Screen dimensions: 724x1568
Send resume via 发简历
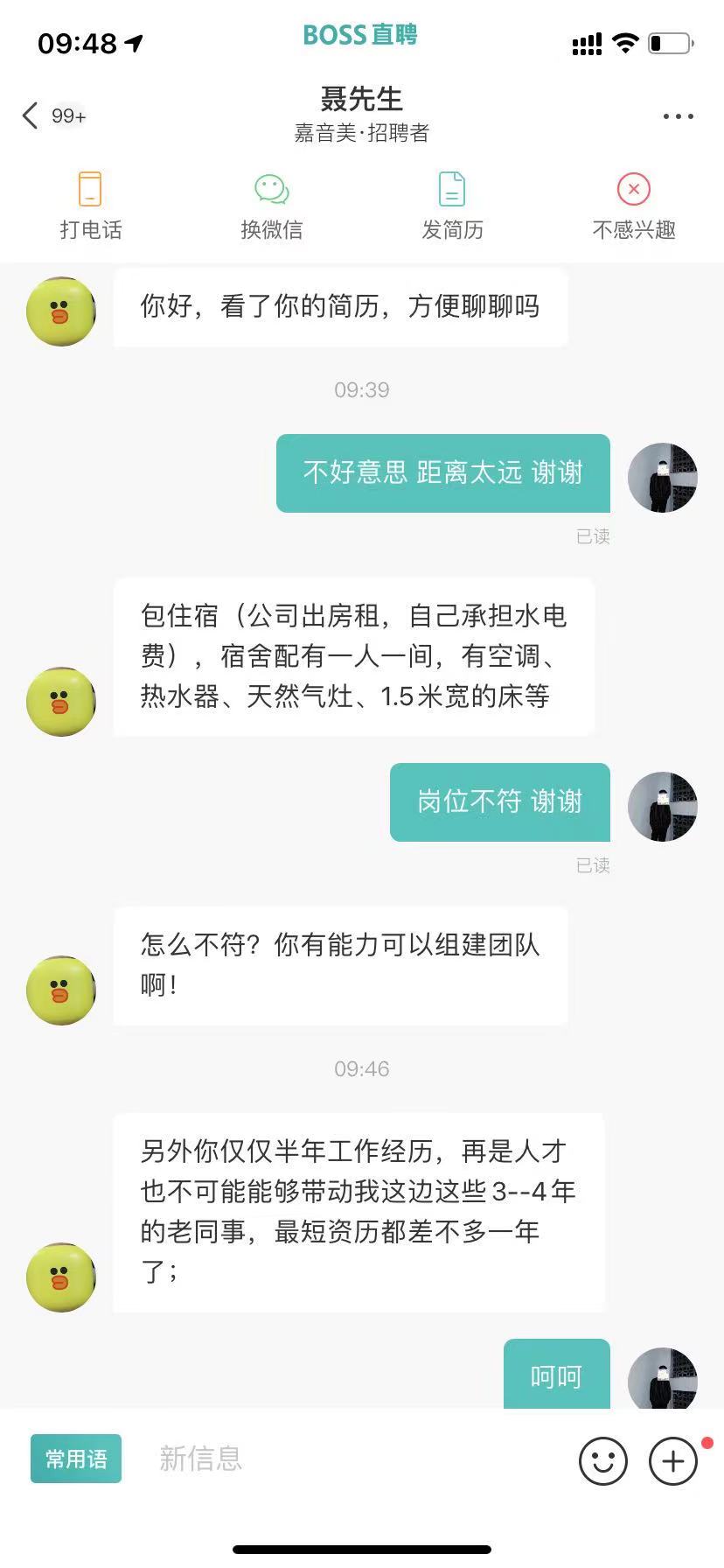[452, 205]
